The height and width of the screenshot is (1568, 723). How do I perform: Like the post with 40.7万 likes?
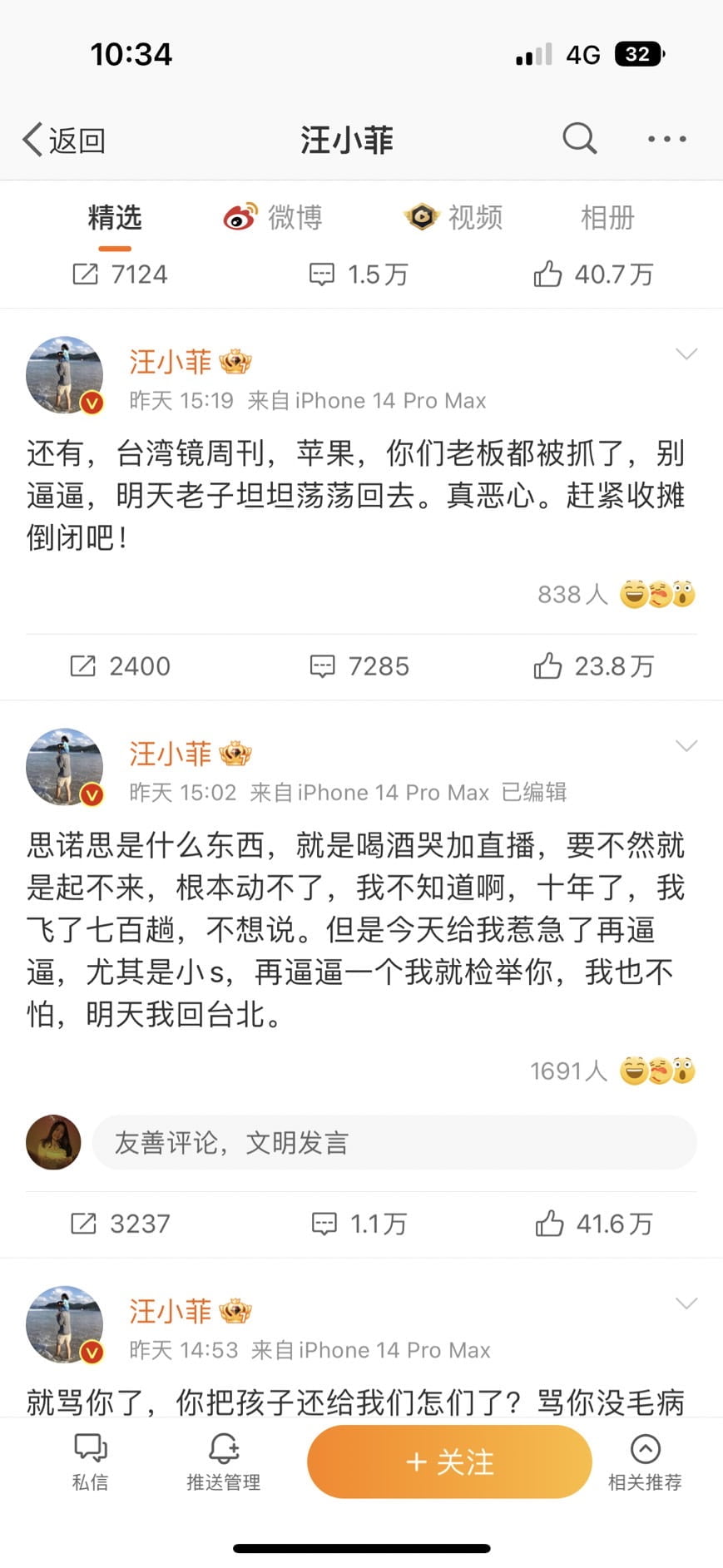[x=593, y=274]
